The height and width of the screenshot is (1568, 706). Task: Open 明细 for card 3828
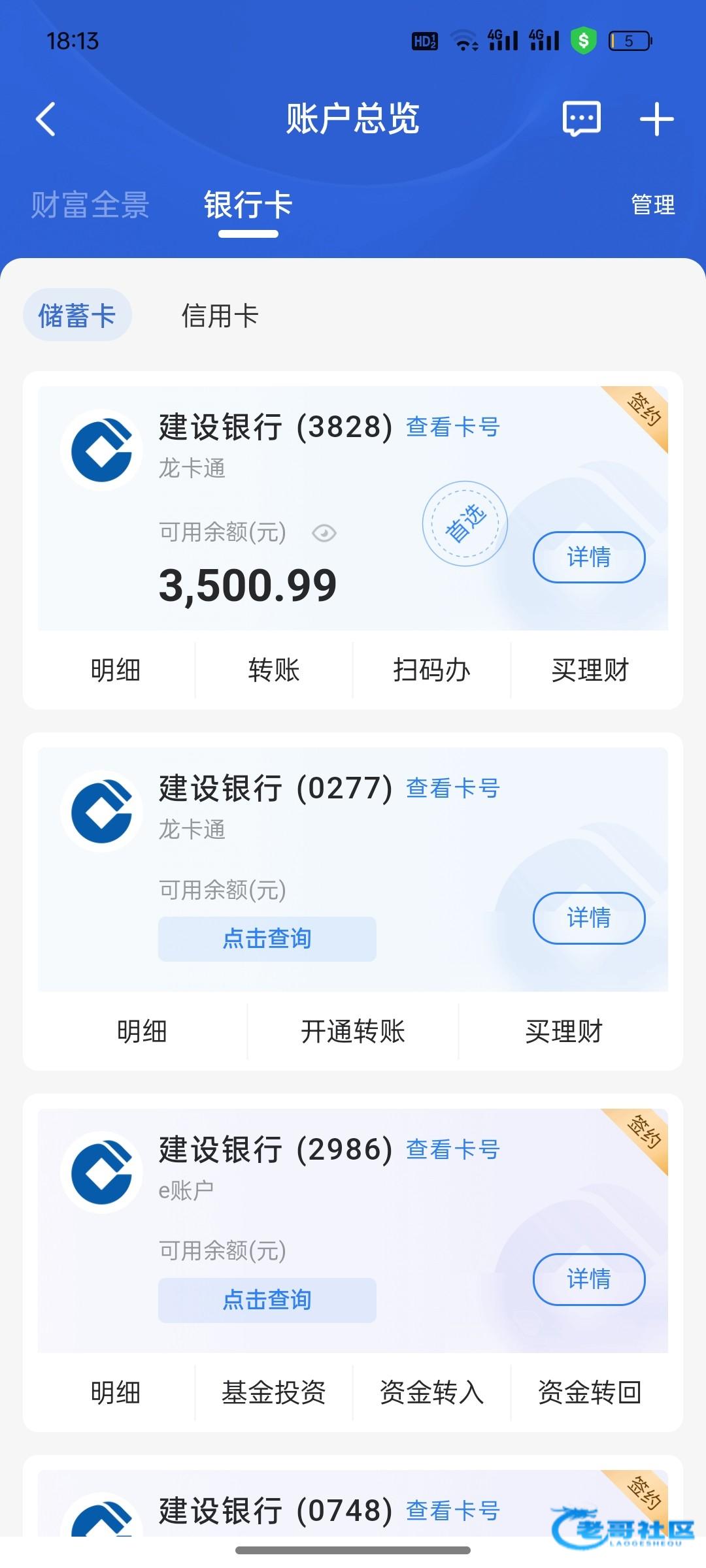(x=116, y=670)
